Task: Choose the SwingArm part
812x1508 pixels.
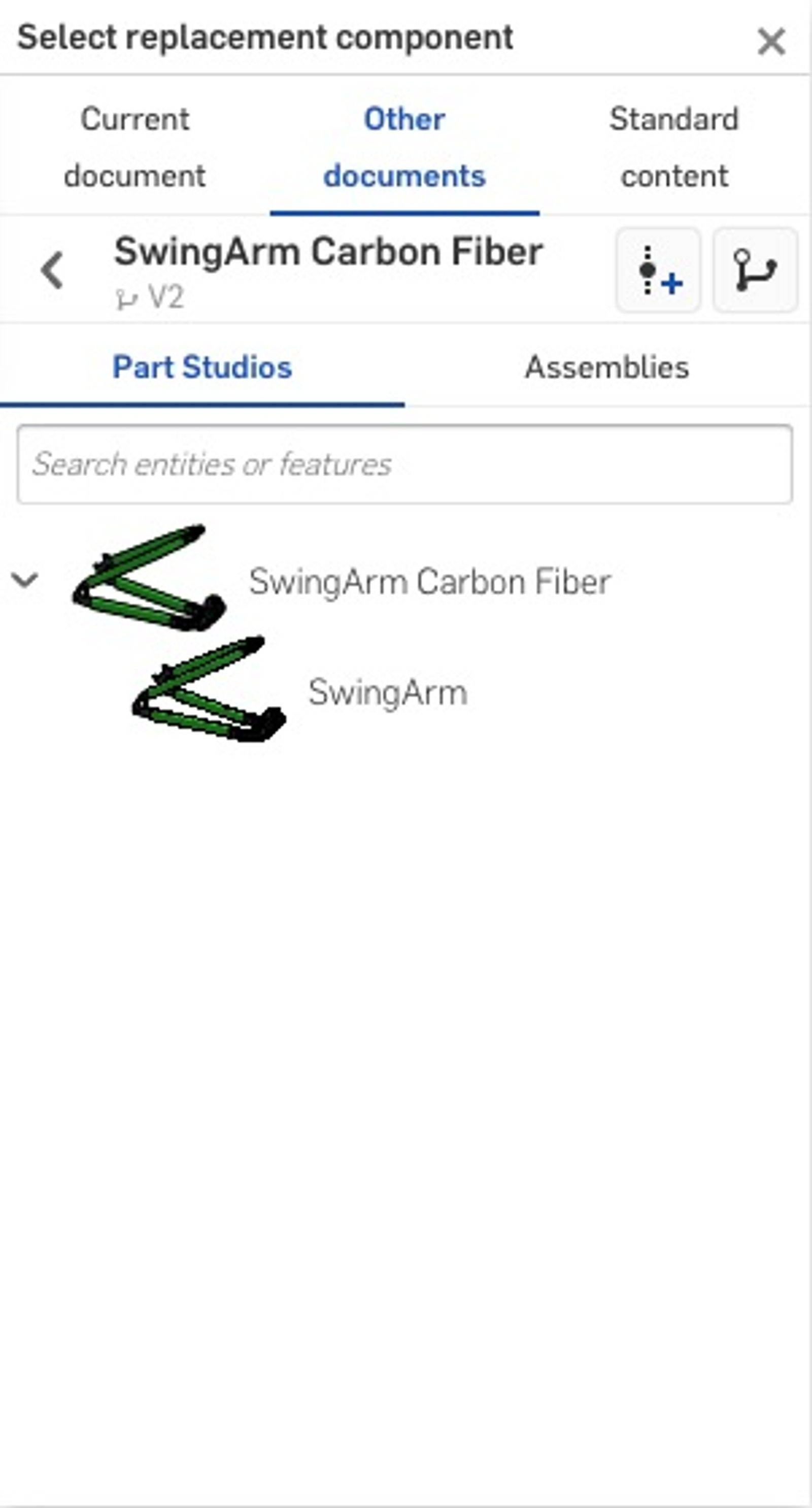Action: coord(387,692)
